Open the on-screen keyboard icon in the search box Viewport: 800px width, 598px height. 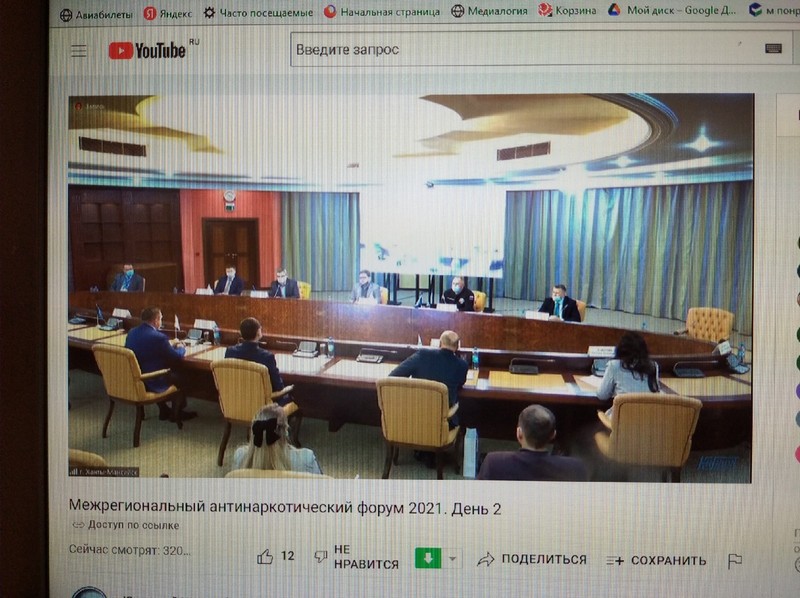(773, 48)
